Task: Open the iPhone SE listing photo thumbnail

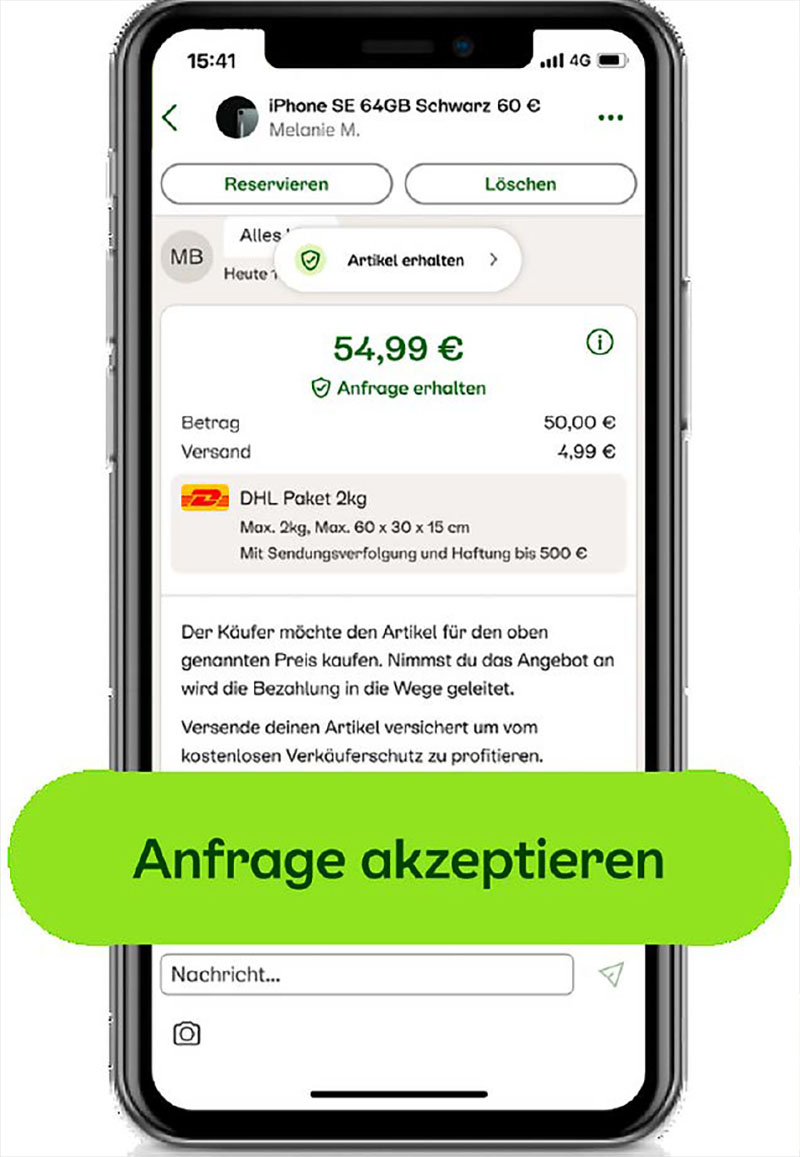Action: tap(237, 117)
